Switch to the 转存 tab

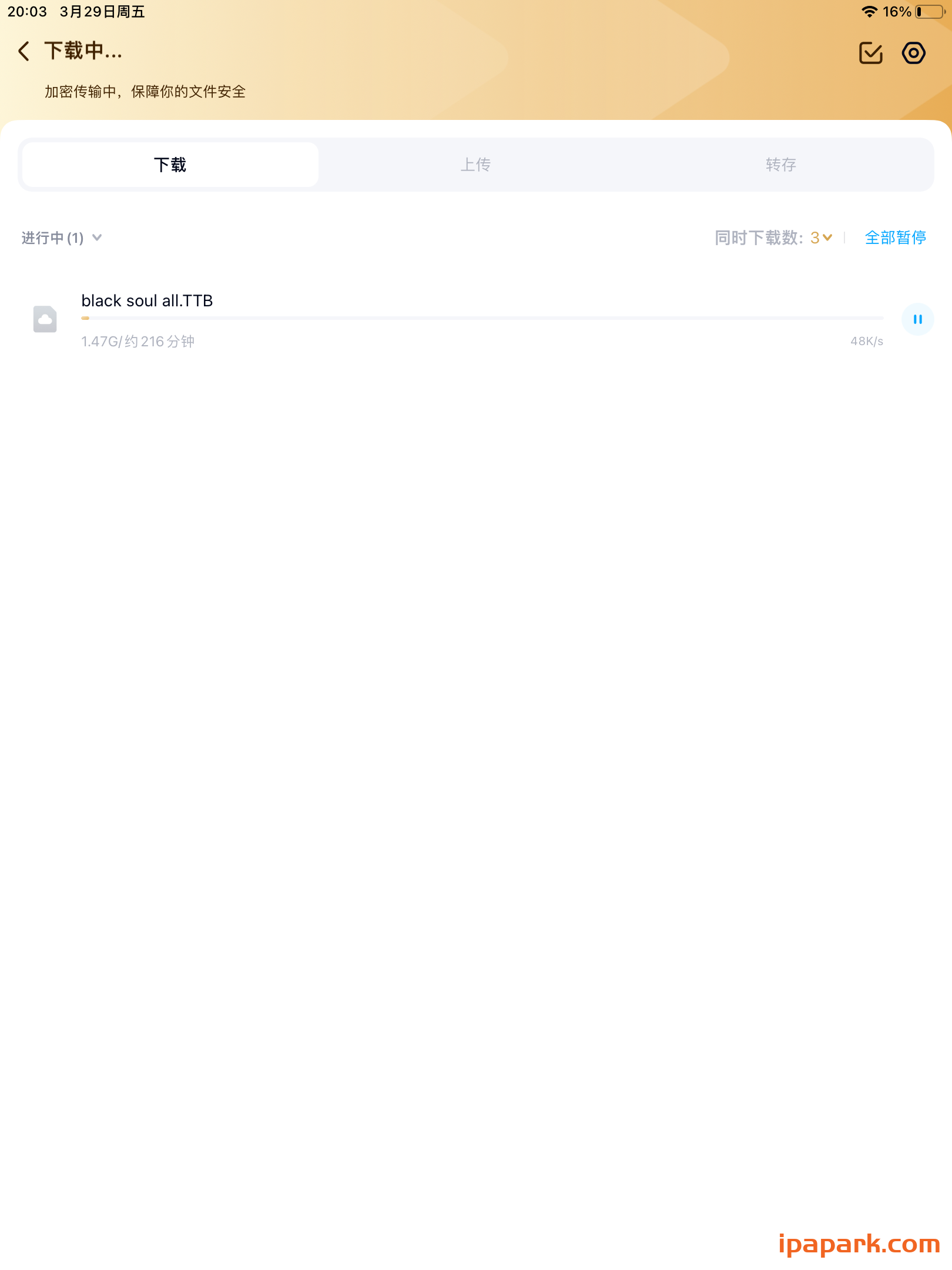point(782,165)
